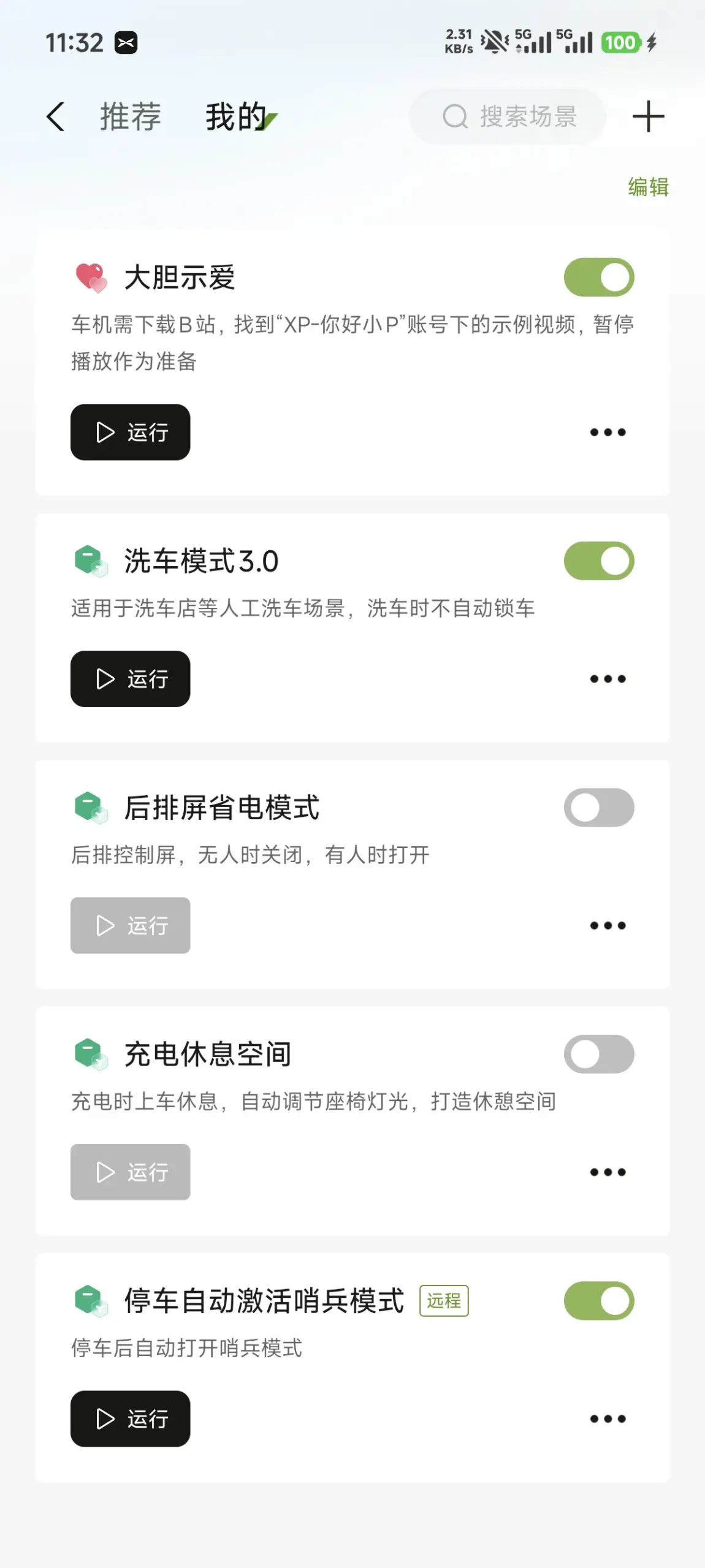Screen dimensions: 705x1568
Task: Switch to the 推荐 tab
Action: coord(131,116)
